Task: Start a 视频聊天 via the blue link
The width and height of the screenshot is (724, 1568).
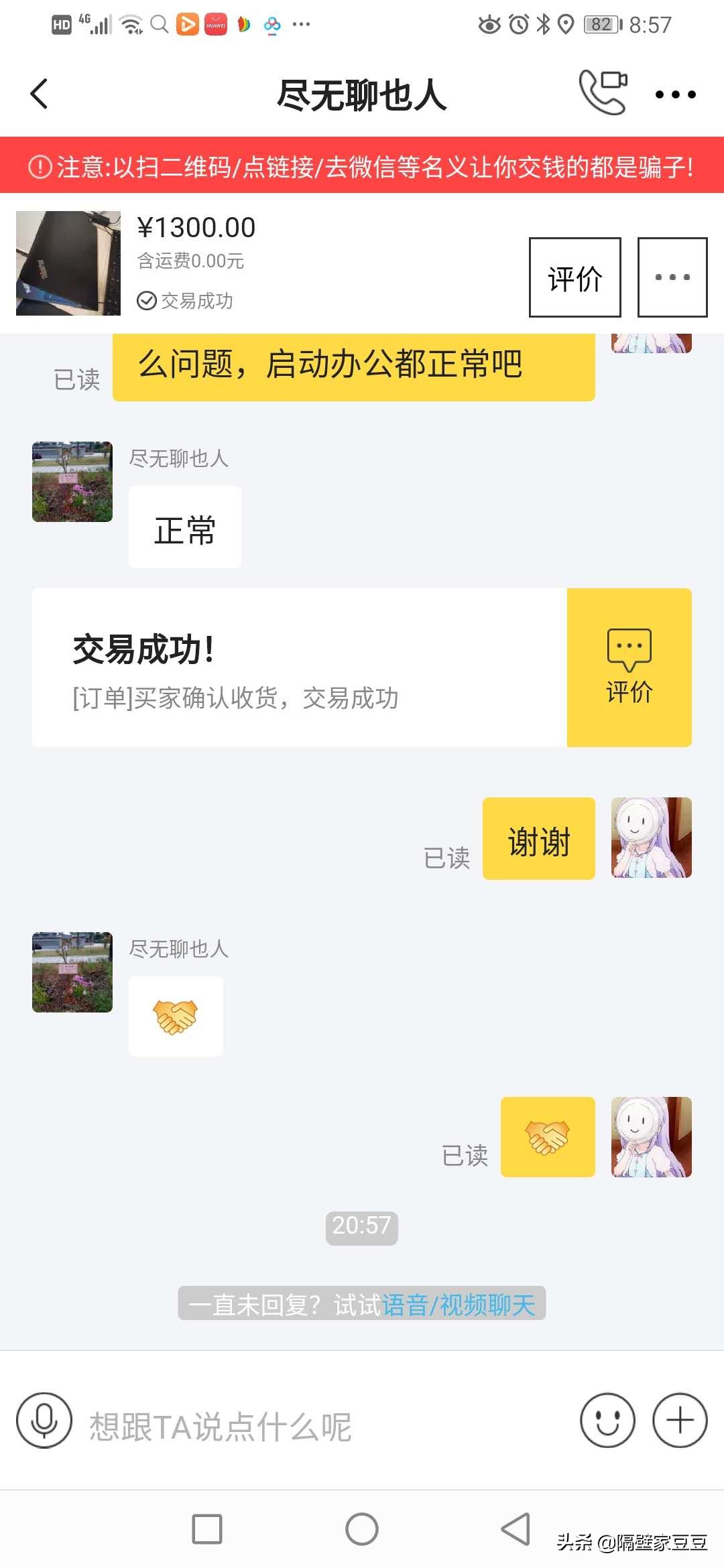Action: [x=485, y=1304]
